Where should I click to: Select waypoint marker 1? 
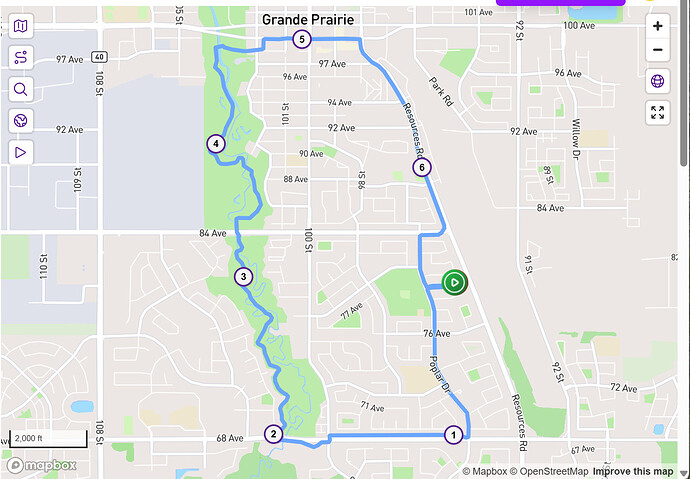point(453,434)
